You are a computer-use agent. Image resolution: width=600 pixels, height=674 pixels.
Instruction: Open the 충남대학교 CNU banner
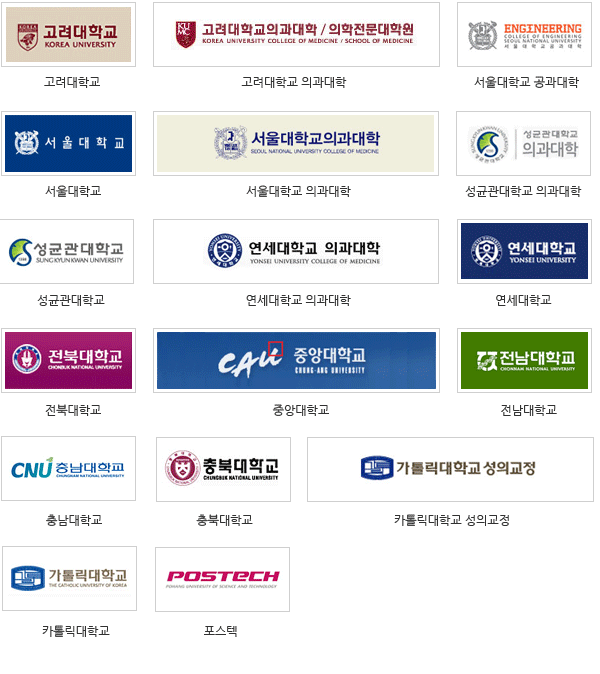point(68,469)
